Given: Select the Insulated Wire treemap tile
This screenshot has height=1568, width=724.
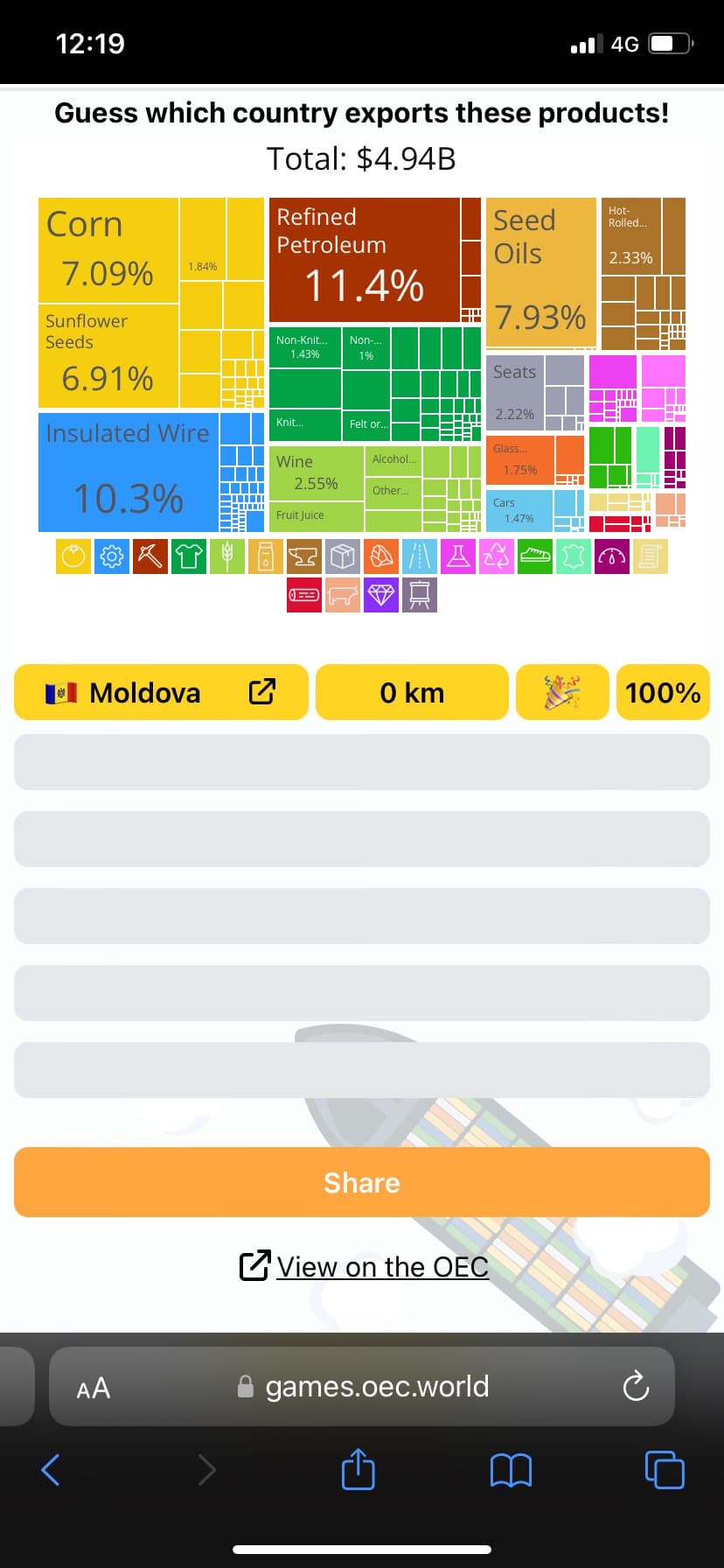Looking at the screenshot, I should [x=128, y=472].
